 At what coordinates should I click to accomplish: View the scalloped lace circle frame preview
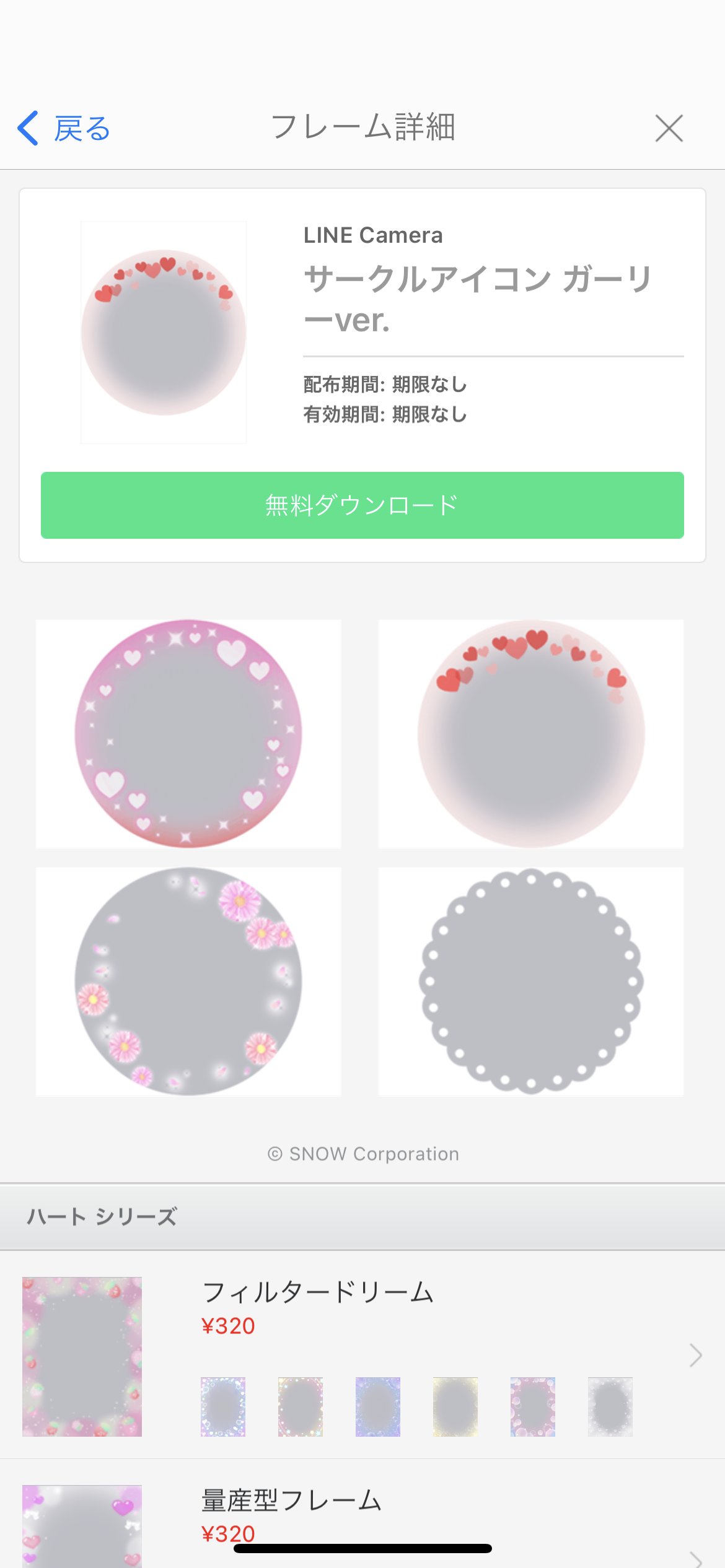(531, 982)
